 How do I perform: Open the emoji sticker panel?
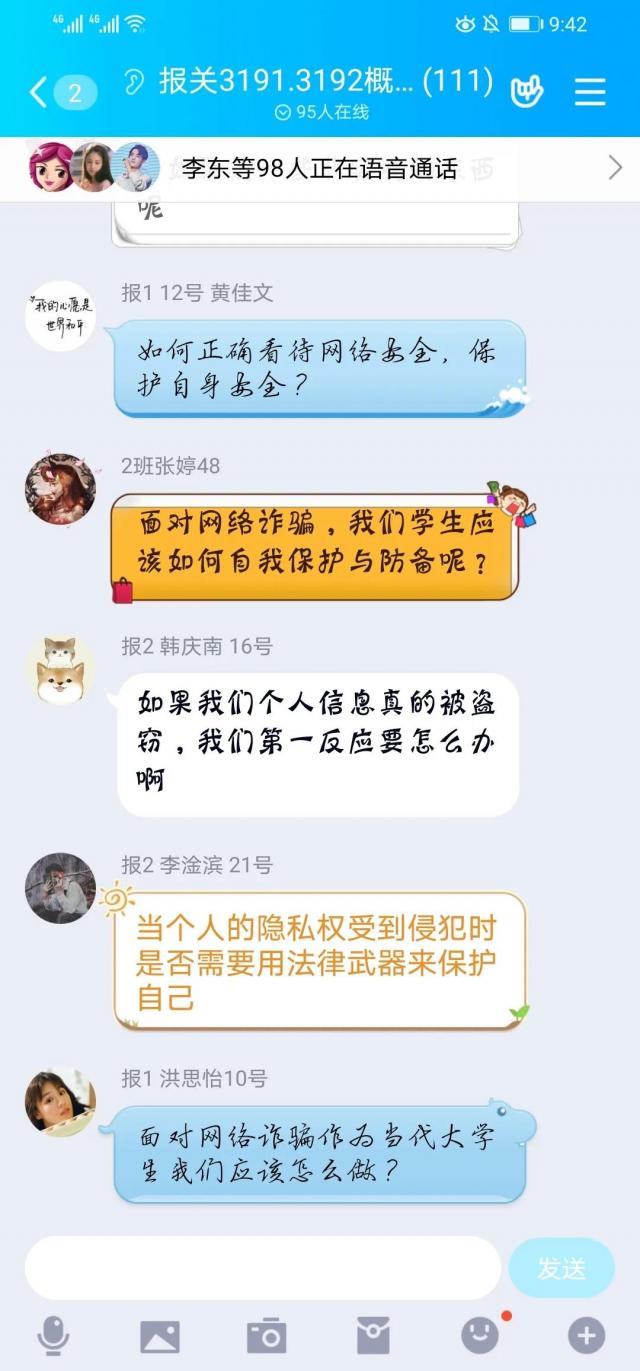(x=480, y=1335)
